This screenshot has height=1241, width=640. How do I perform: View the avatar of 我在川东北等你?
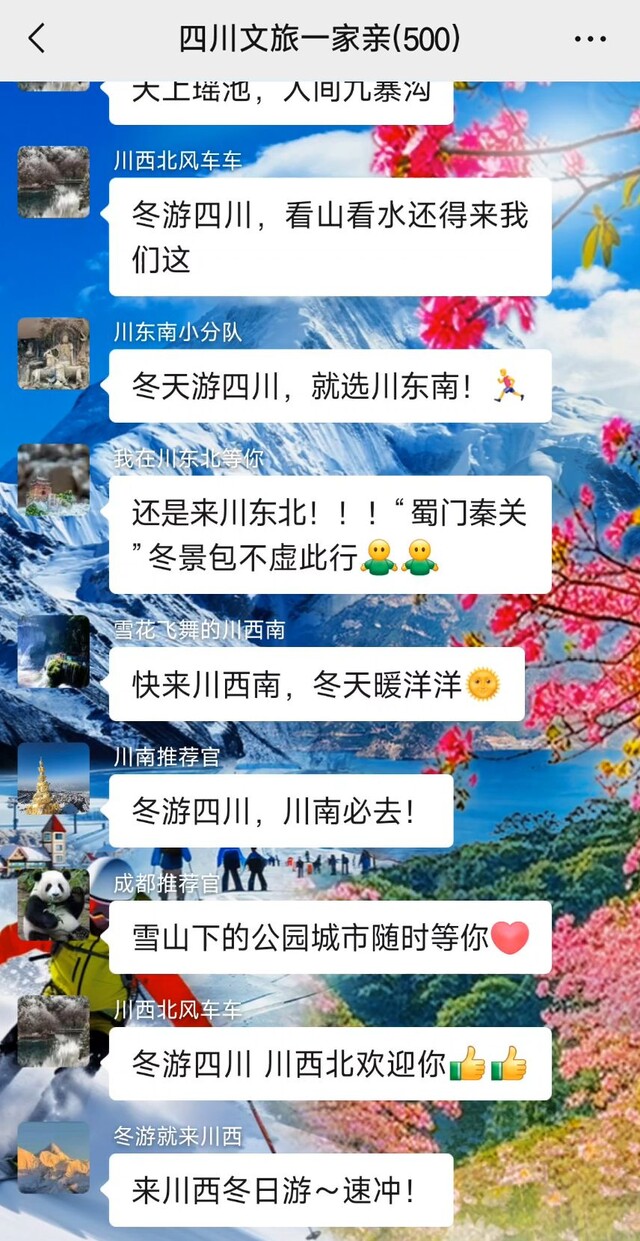point(53,480)
